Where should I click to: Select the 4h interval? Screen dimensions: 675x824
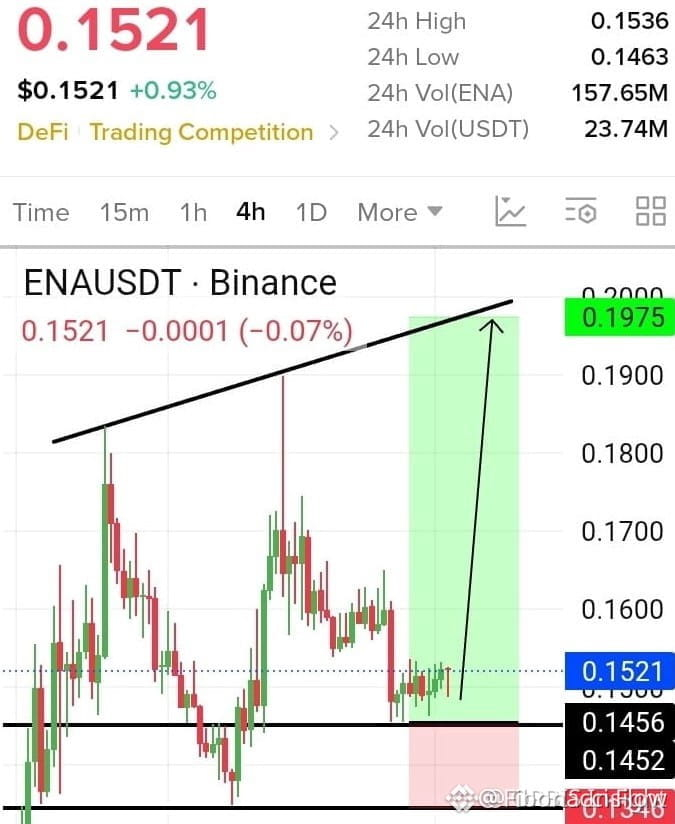click(x=251, y=212)
